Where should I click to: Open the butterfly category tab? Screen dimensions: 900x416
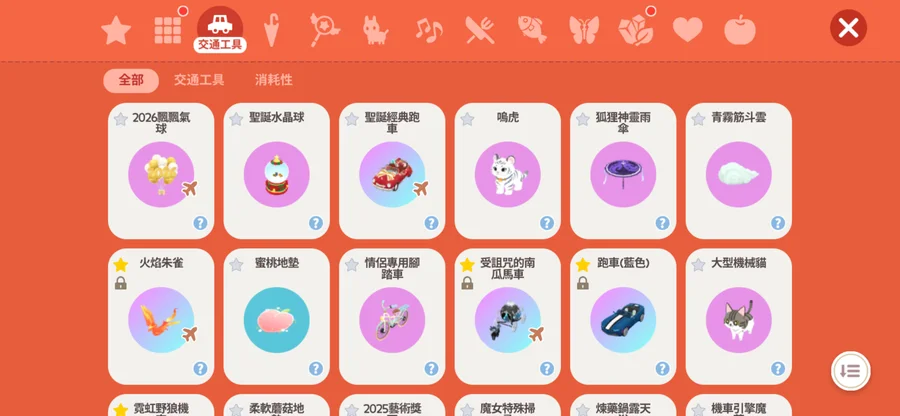coord(584,30)
